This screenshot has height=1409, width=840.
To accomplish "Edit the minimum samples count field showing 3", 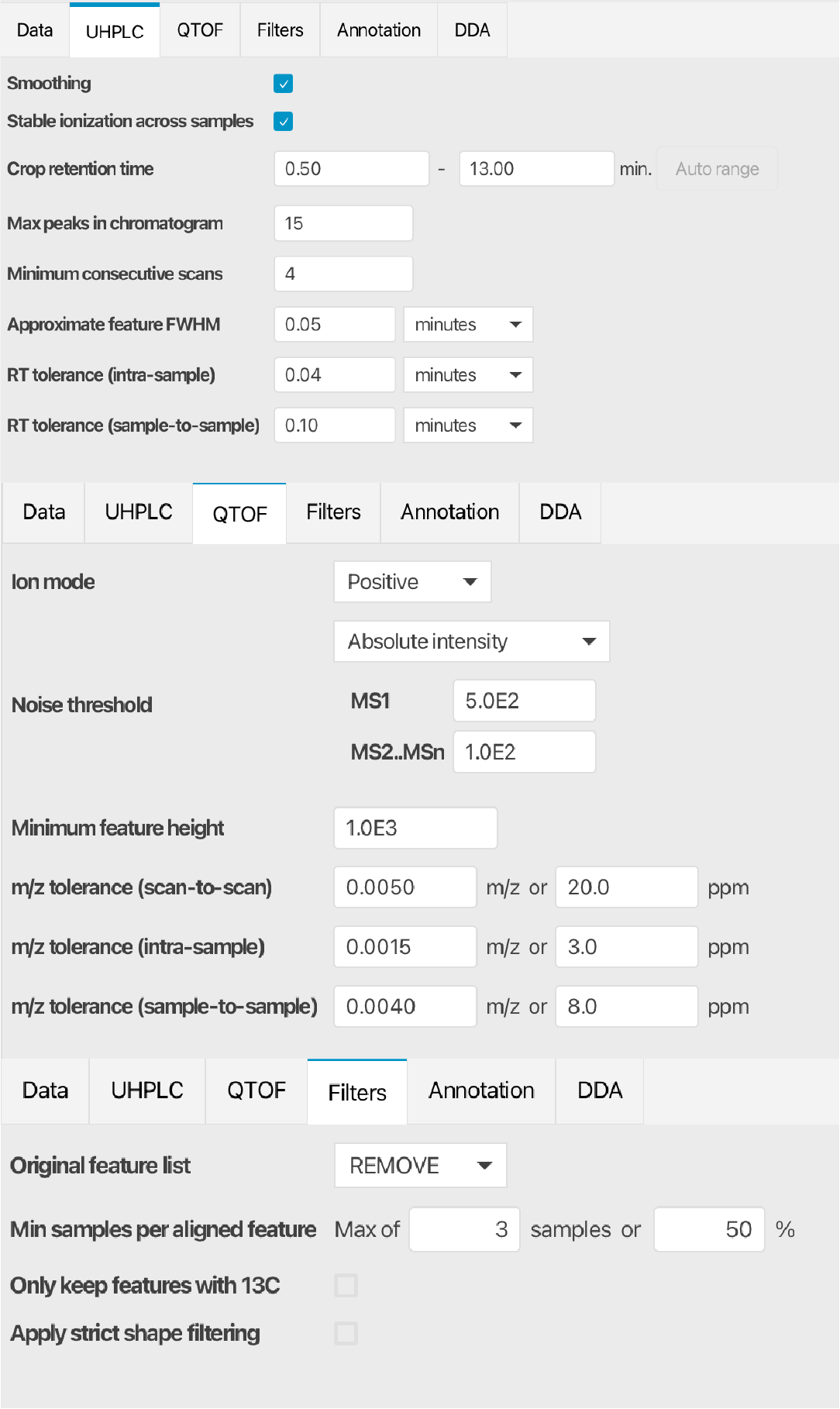I will pos(464,1229).
